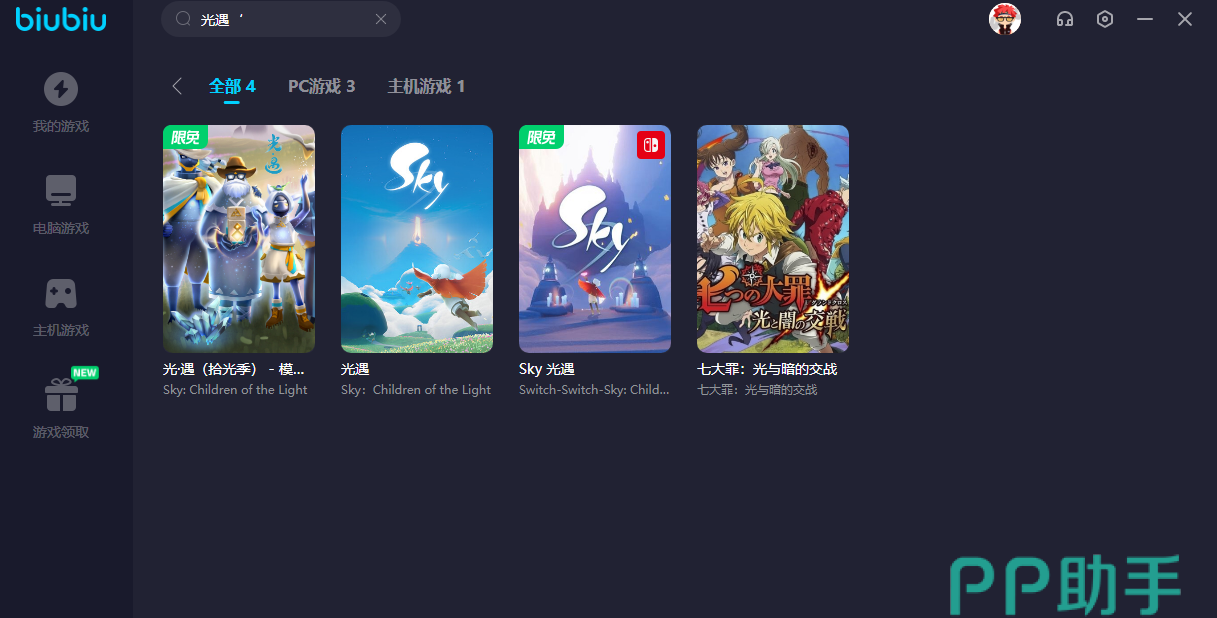The height and width of the screenshot is (618, 1217).
Task: Open the settings hexagon icon
Action: tap(1105, 19)
